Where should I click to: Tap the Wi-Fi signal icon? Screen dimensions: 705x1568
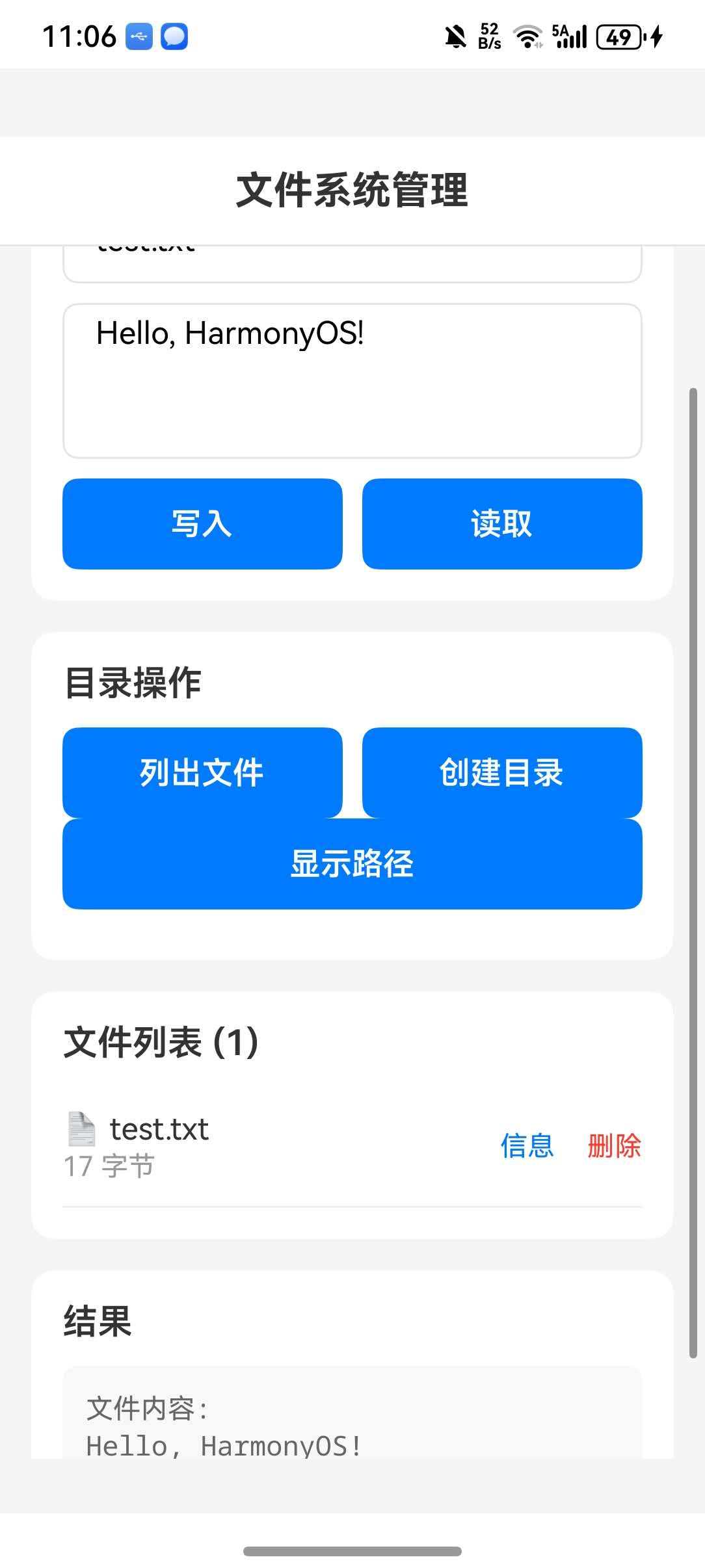[528, 37]
